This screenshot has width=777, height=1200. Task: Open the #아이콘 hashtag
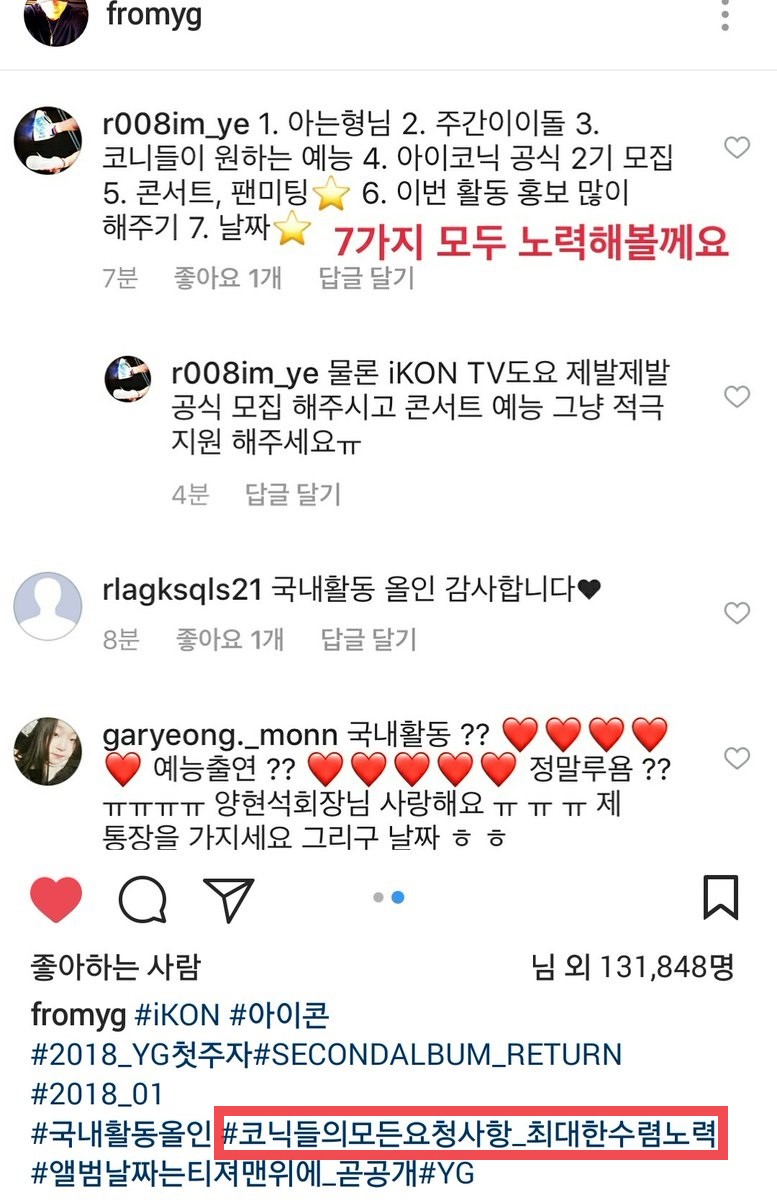(x=279, y=1015)
